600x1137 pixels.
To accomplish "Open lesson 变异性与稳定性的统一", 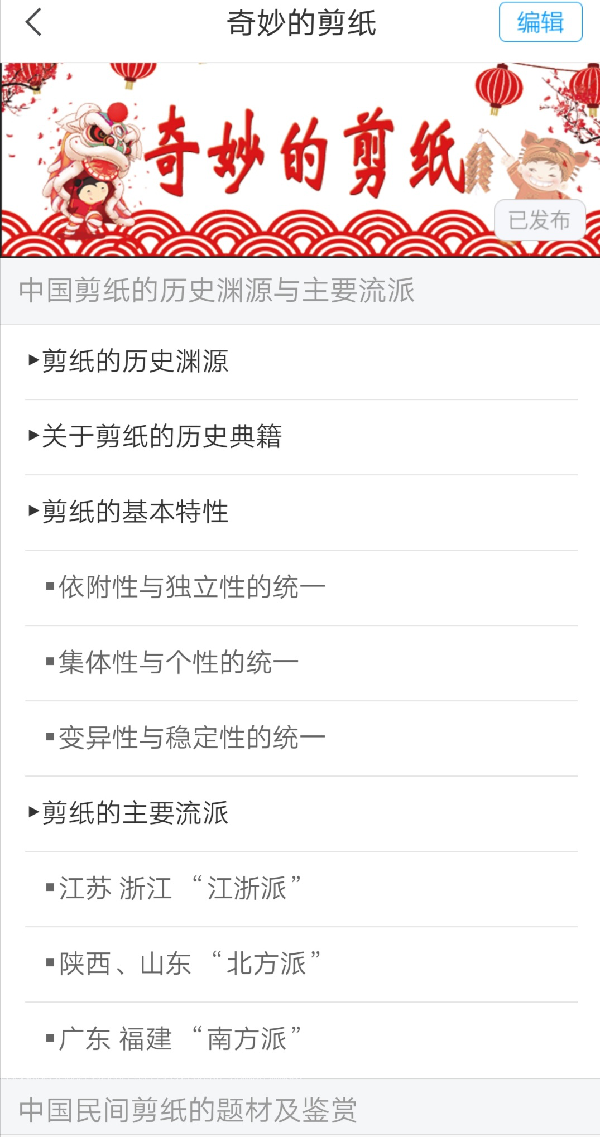I will (x=192, y=738).
